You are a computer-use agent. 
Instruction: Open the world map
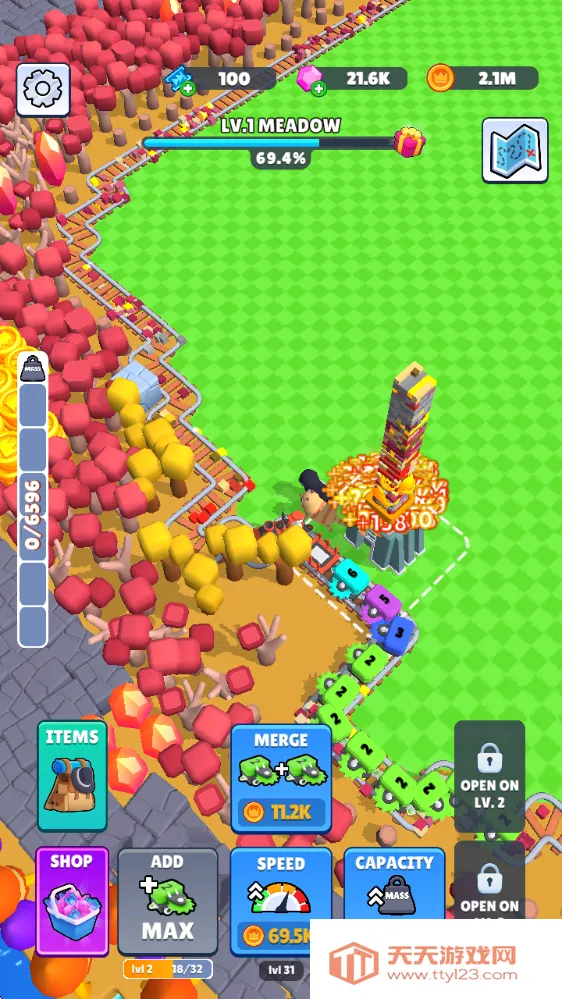click(515, 150)
